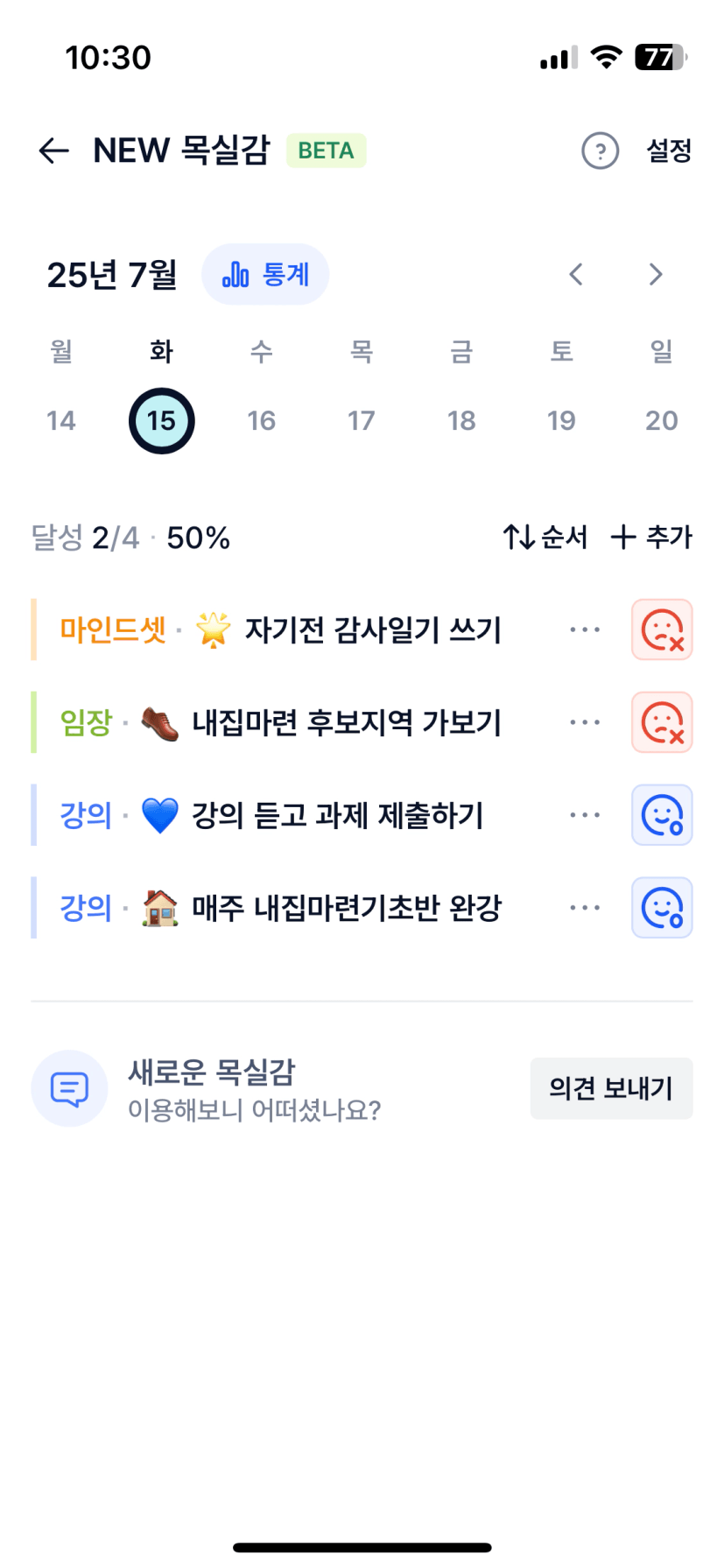Tap 순서 to reorder goals
This screenshot has width=724, height=1568.
point(545,537)
